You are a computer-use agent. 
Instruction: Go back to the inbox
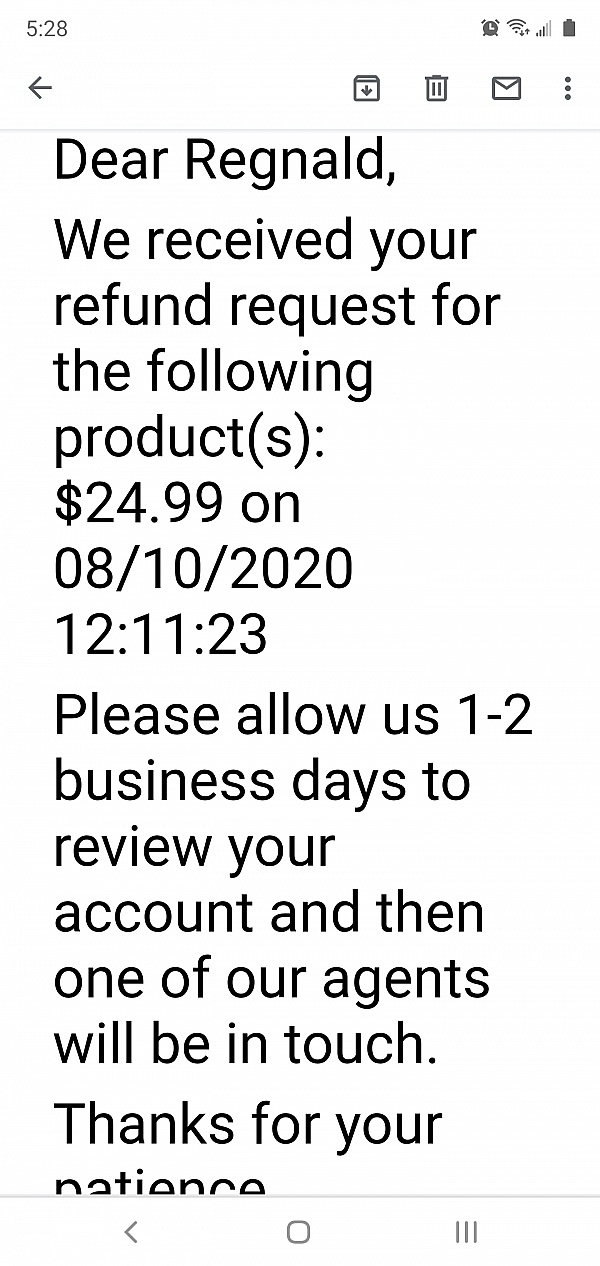click(40, 88)
